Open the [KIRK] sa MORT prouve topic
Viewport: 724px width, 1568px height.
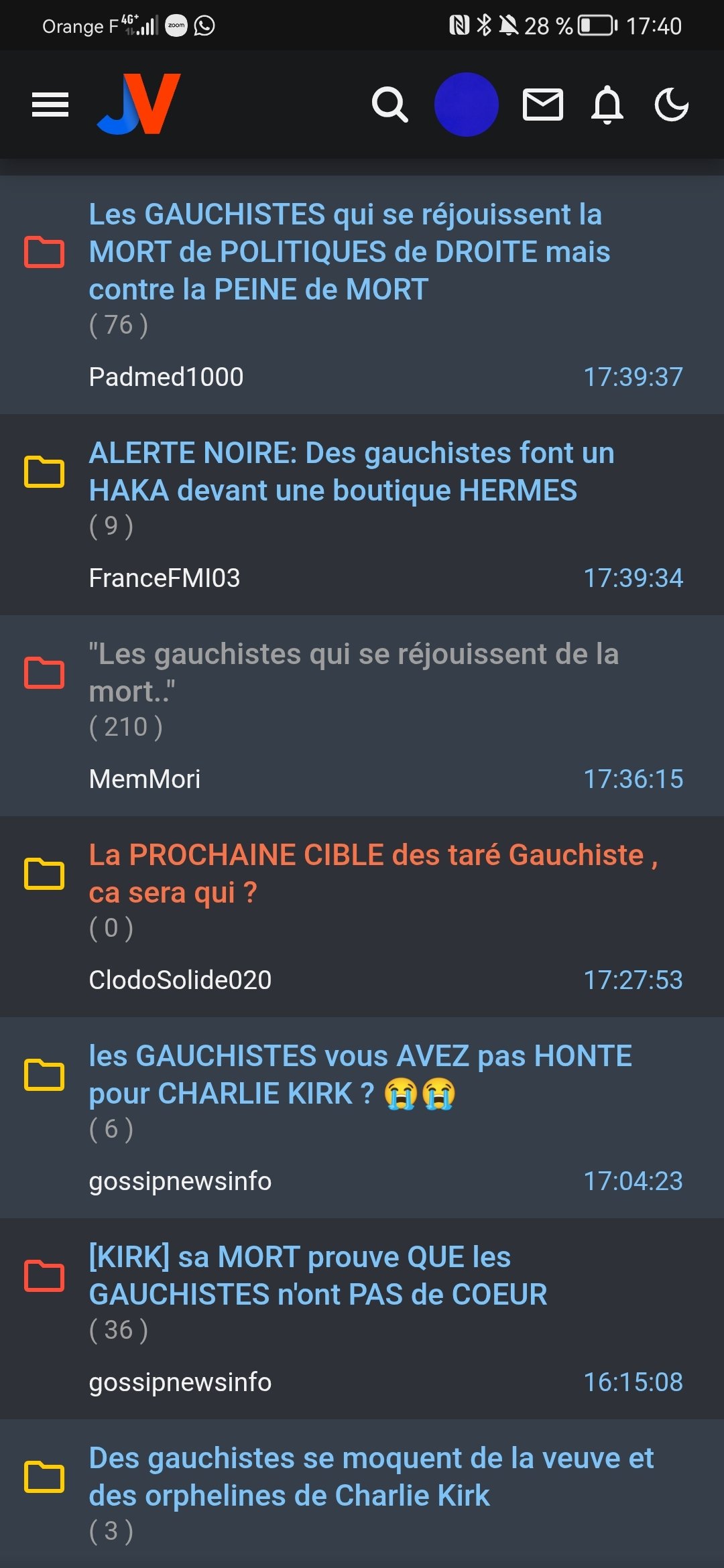point(318,1276)
